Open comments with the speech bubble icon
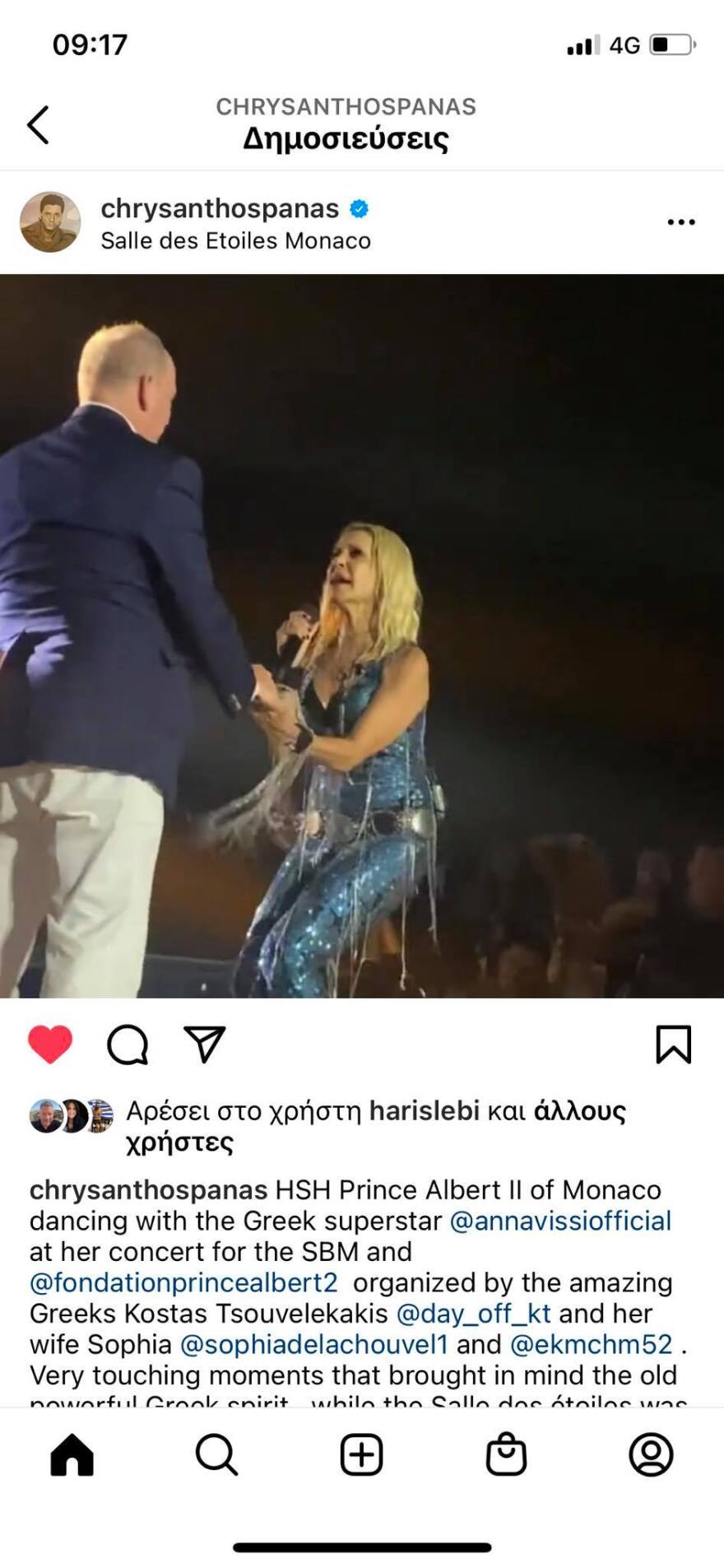724x1568 pixels. pos(128,1045)
